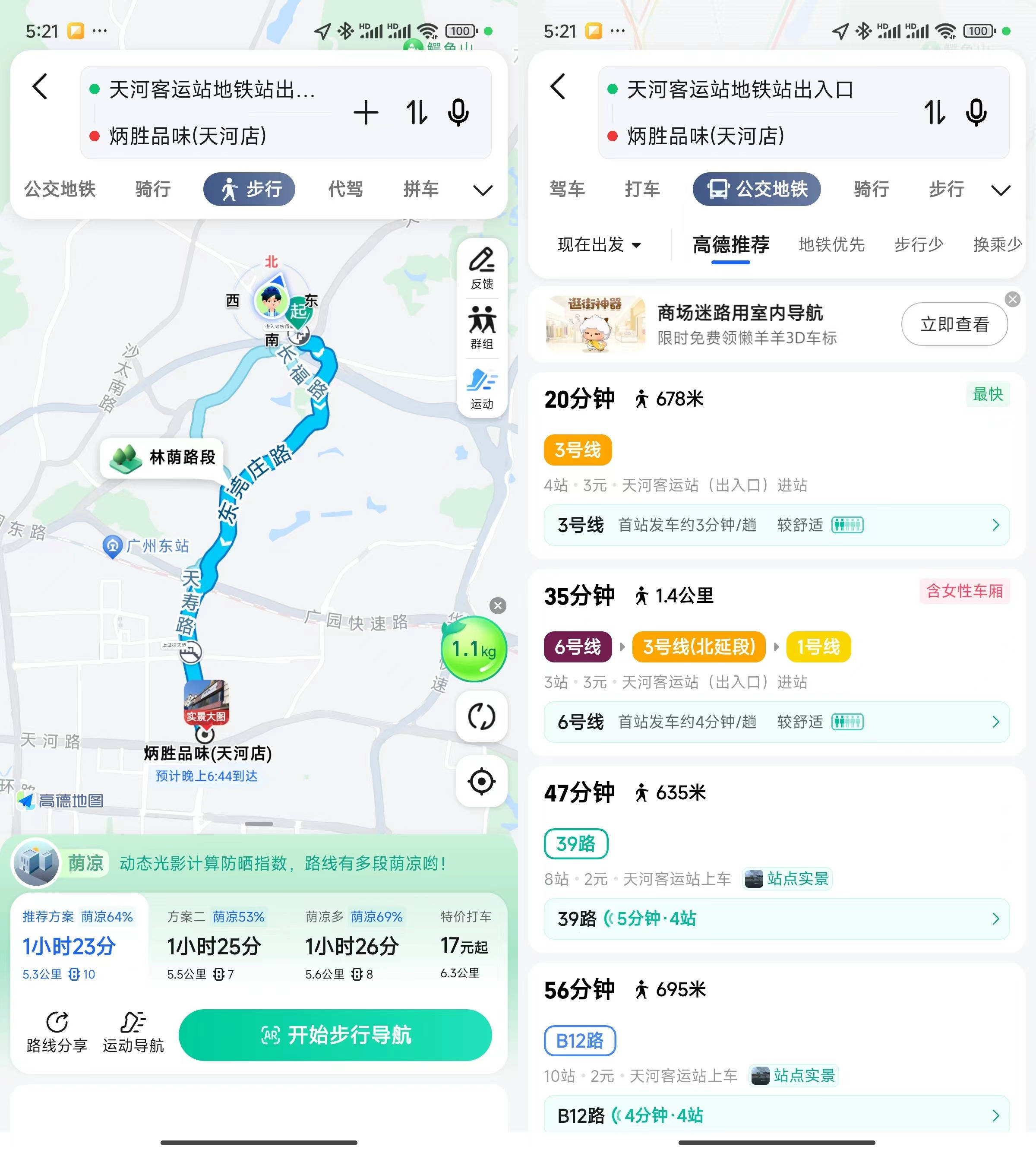Switch to the 代驾 tab
Viewport: 1036px width, 1153px height.
(345, 189)
